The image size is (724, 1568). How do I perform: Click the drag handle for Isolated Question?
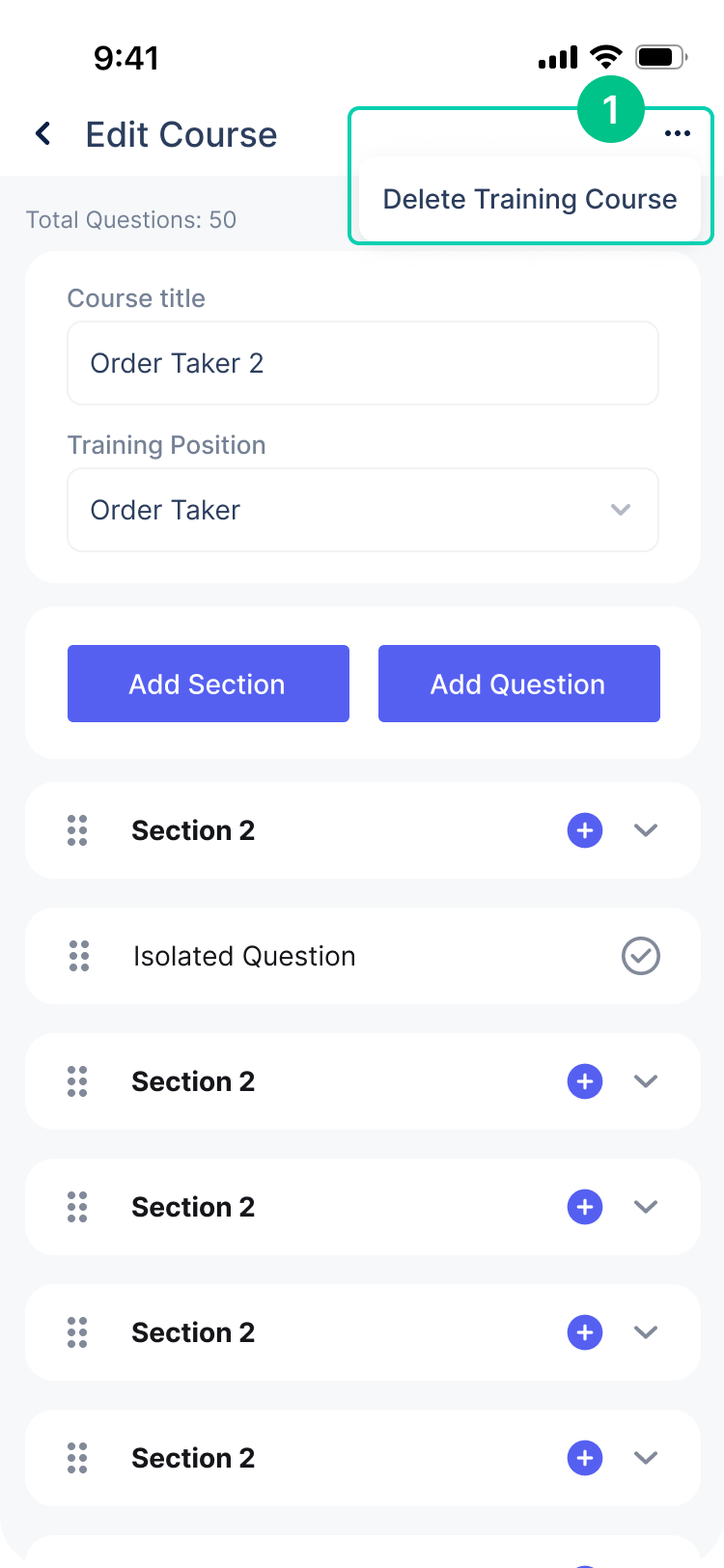pos(77,956)
